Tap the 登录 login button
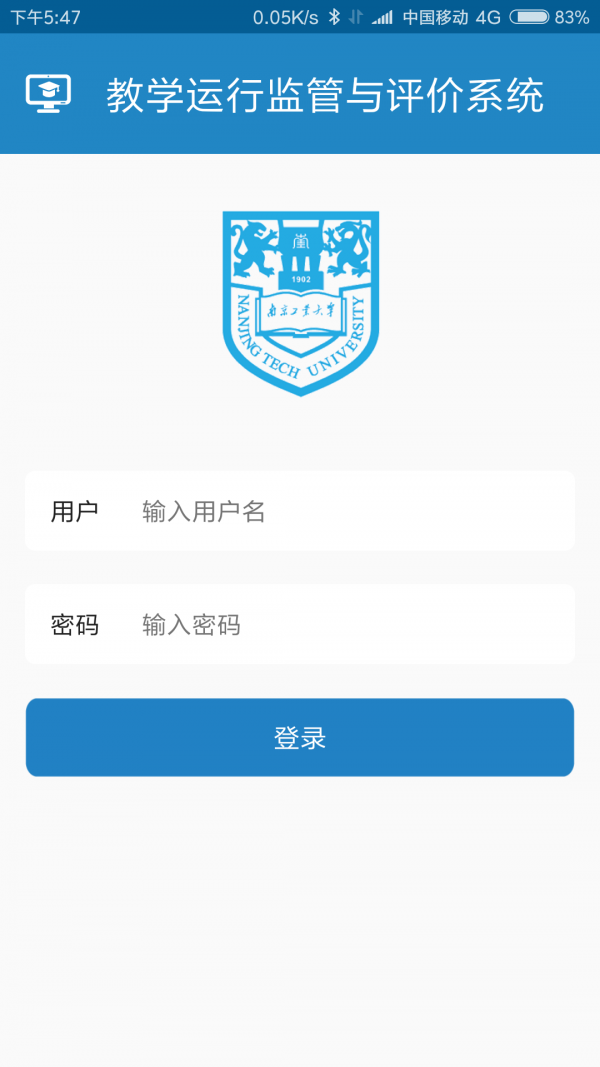The height and width of the screenshot is (1067, 600). [300, 738]
